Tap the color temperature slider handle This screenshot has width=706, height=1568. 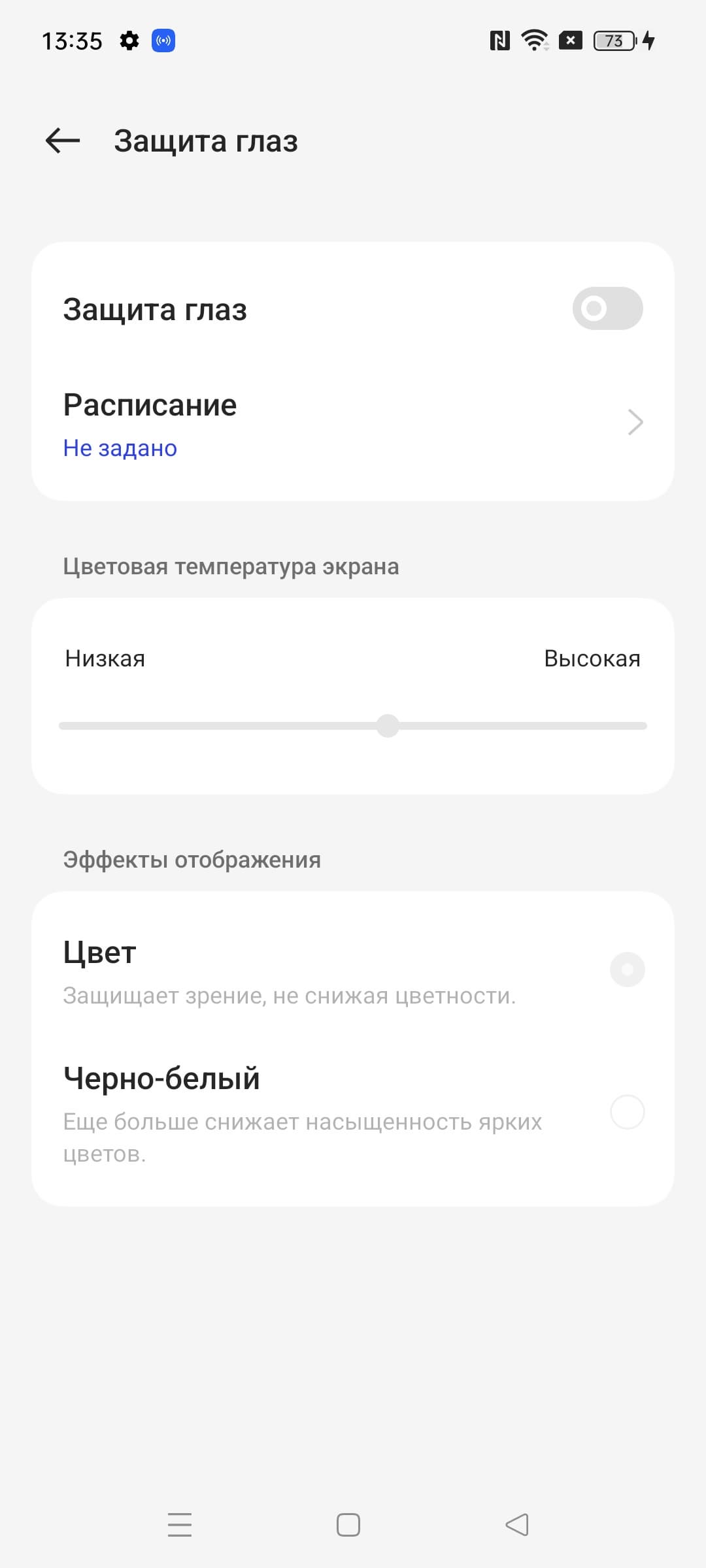pos(388,726)
